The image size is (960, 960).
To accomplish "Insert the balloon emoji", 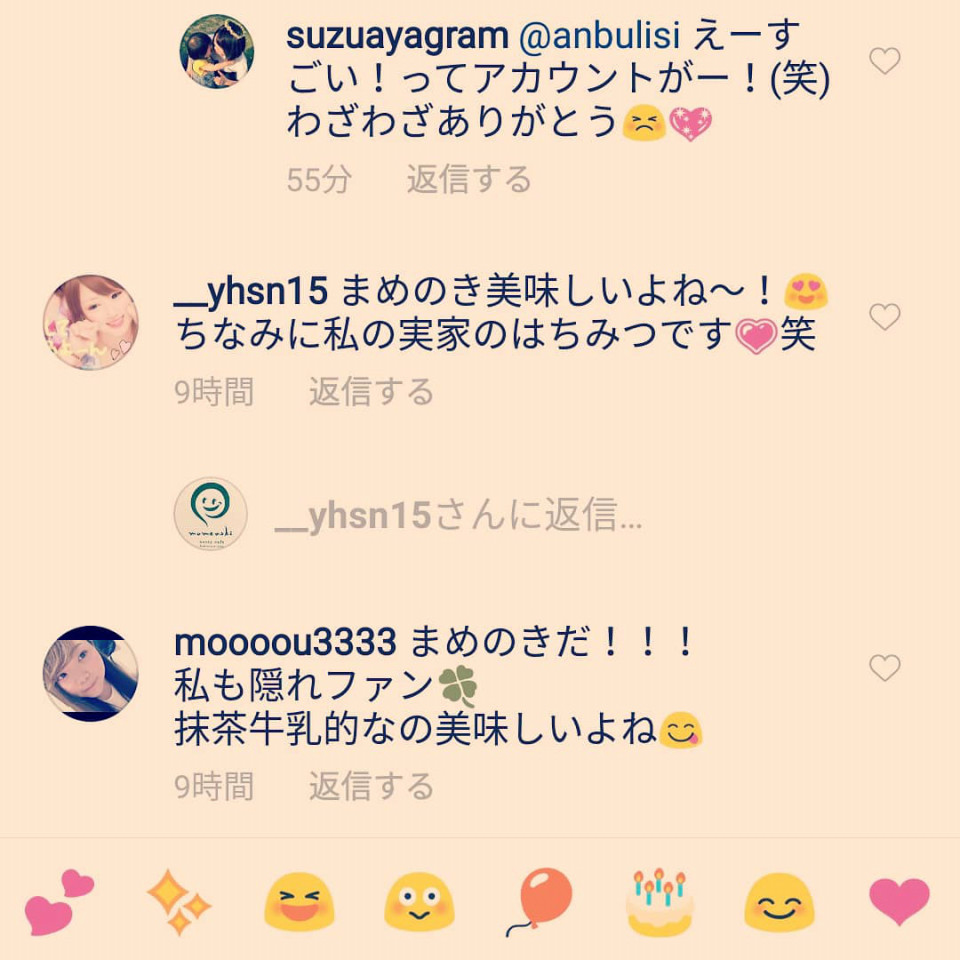I will (540, 900).
